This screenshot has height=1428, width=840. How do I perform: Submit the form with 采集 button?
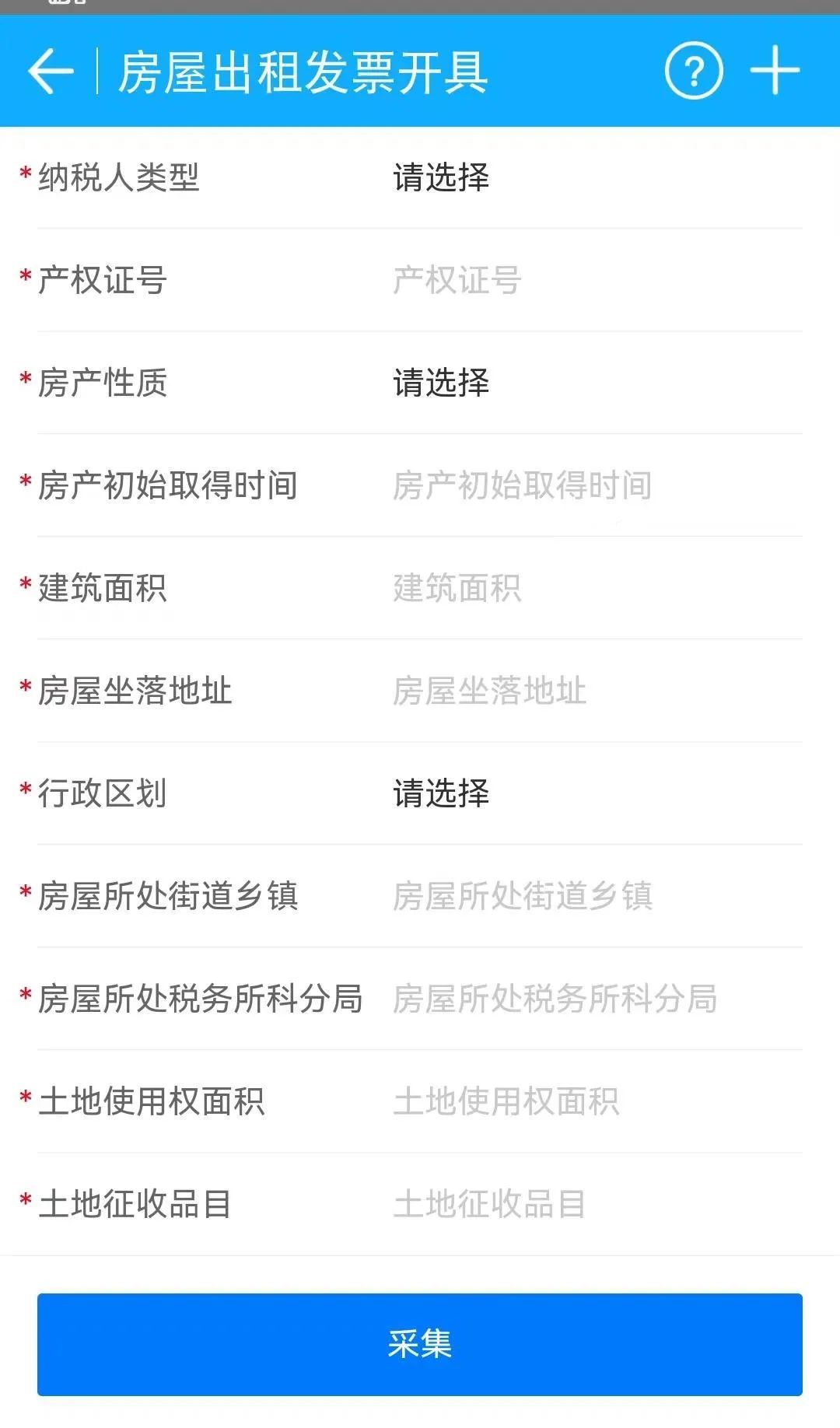[420, 1344]
